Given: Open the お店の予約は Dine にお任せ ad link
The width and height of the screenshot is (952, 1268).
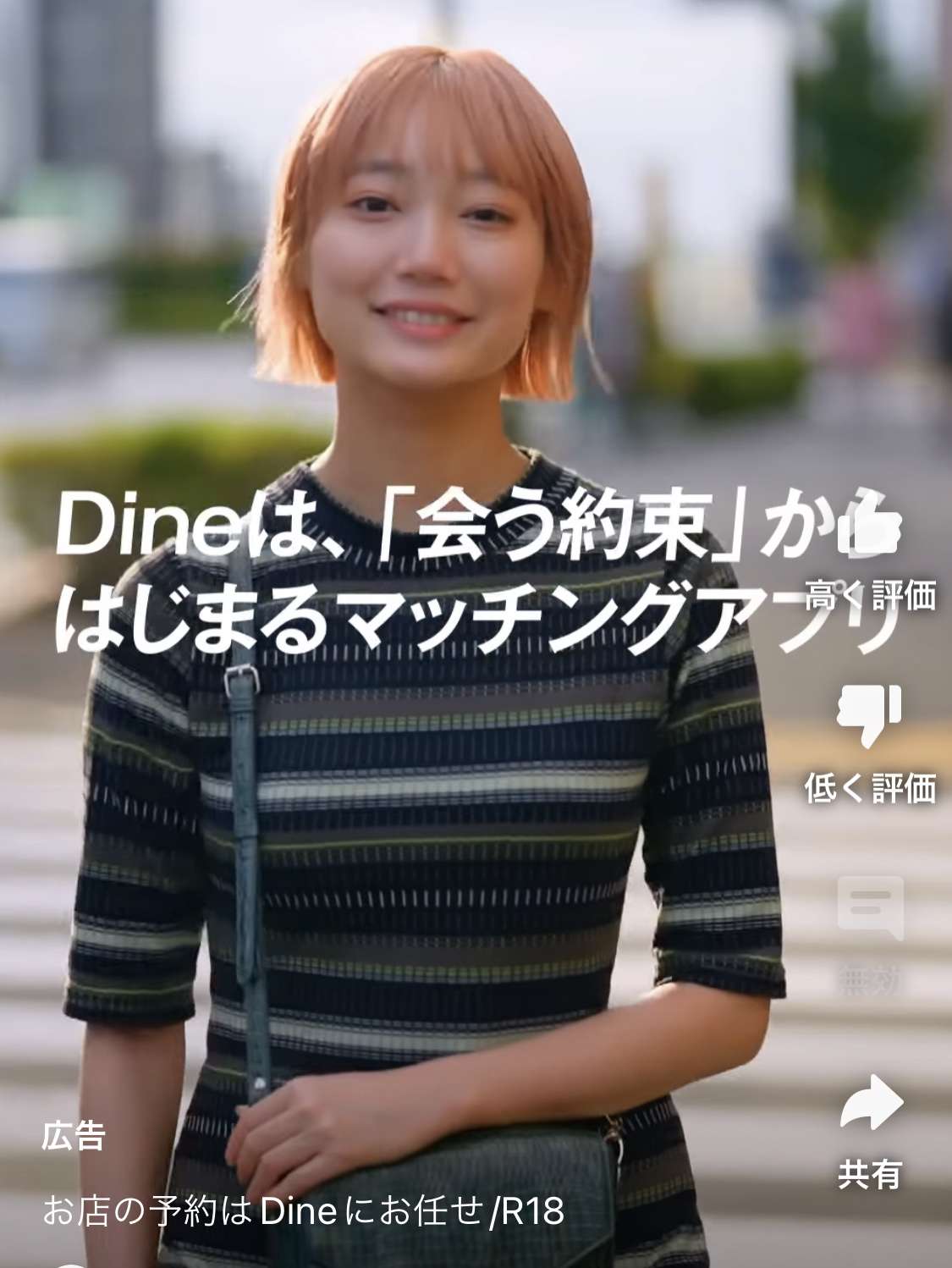Looking at the screenshot, I should coord(303,1211).
